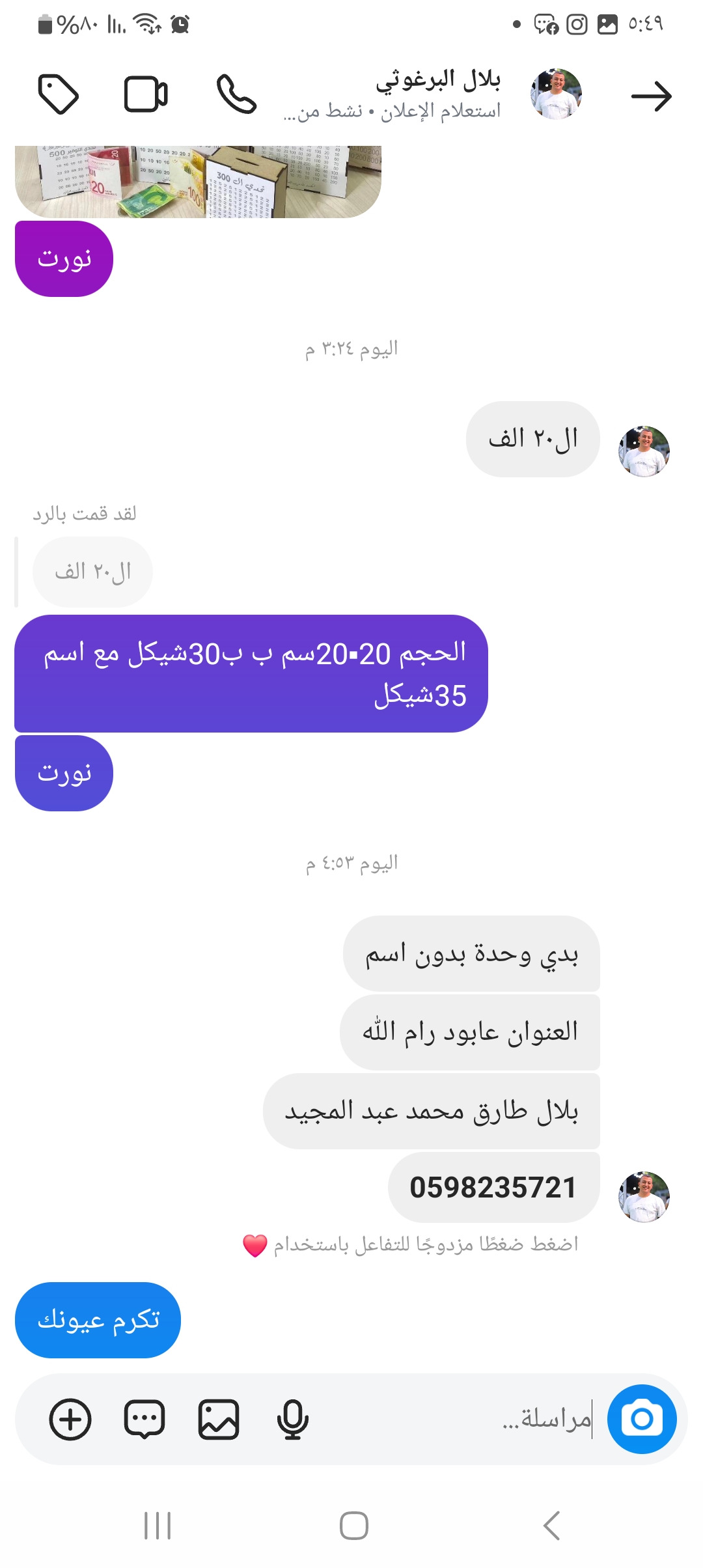Screen dimensions: 703x1568
Task: Open the plus attachments menu
Action: click(70, 1419)
